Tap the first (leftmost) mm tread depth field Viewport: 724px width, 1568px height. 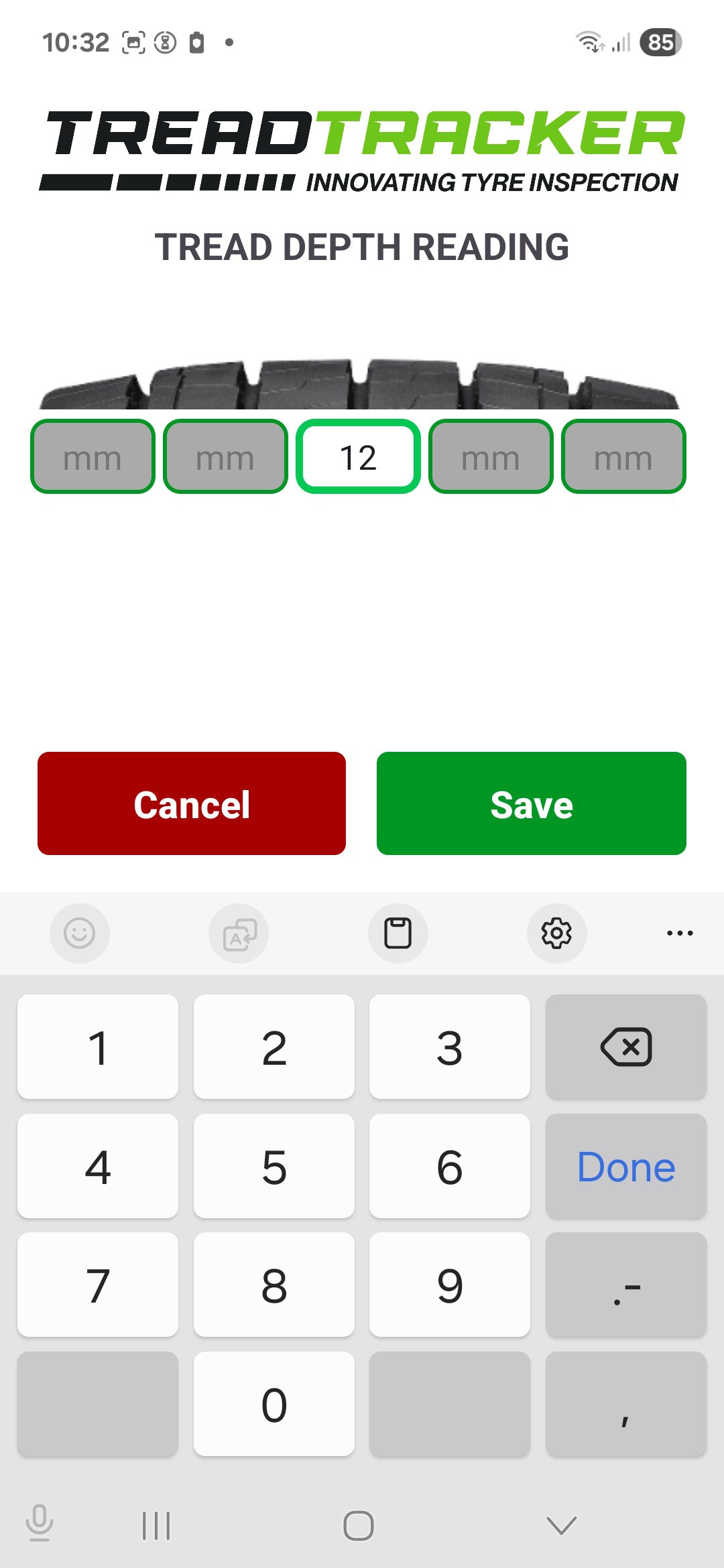coord(93,457)
